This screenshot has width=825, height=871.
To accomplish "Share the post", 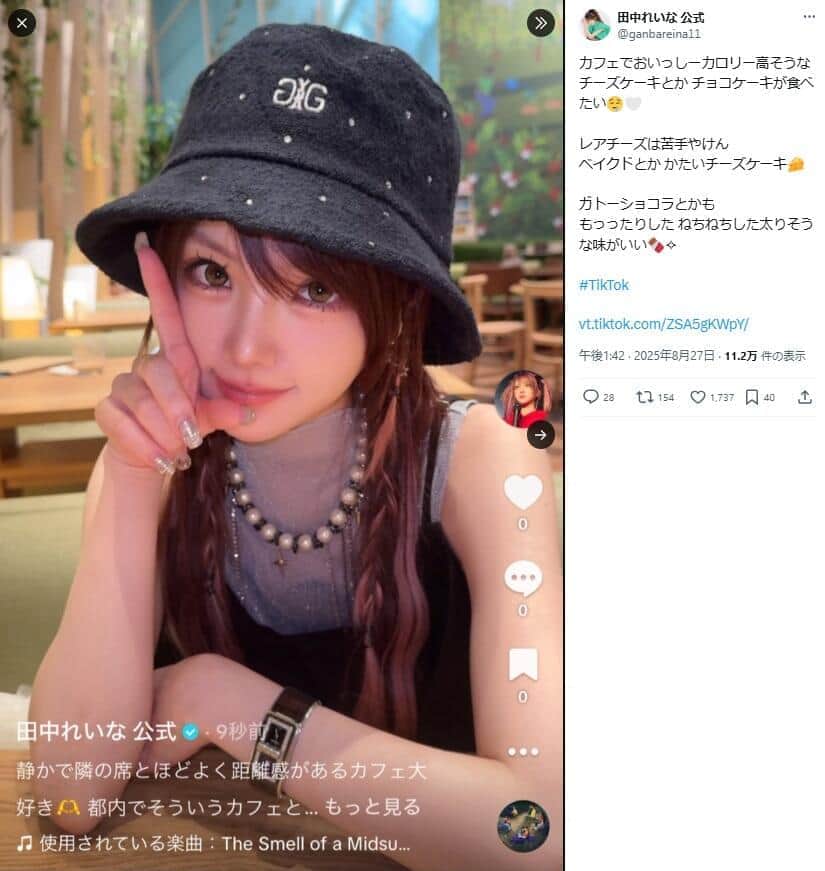I will [x=805, y=397].
